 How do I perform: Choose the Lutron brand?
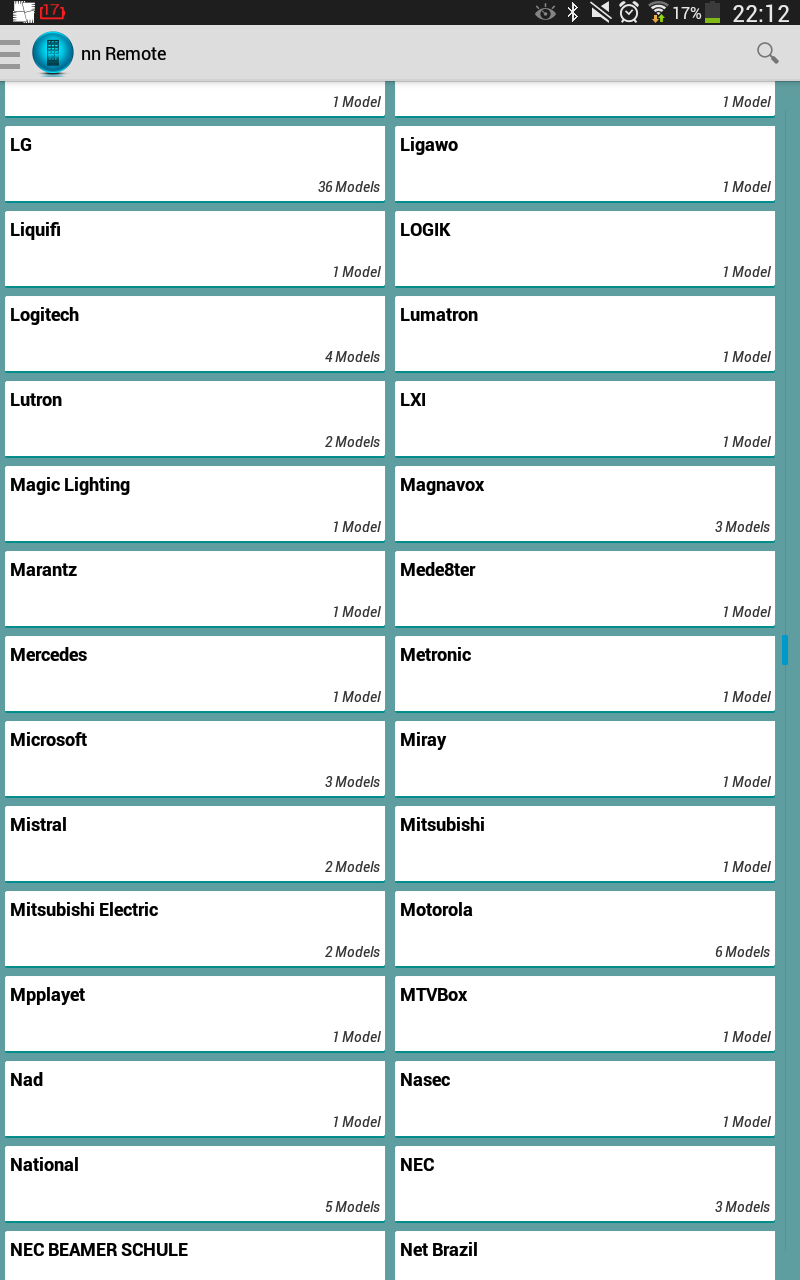tap(195, 419)
